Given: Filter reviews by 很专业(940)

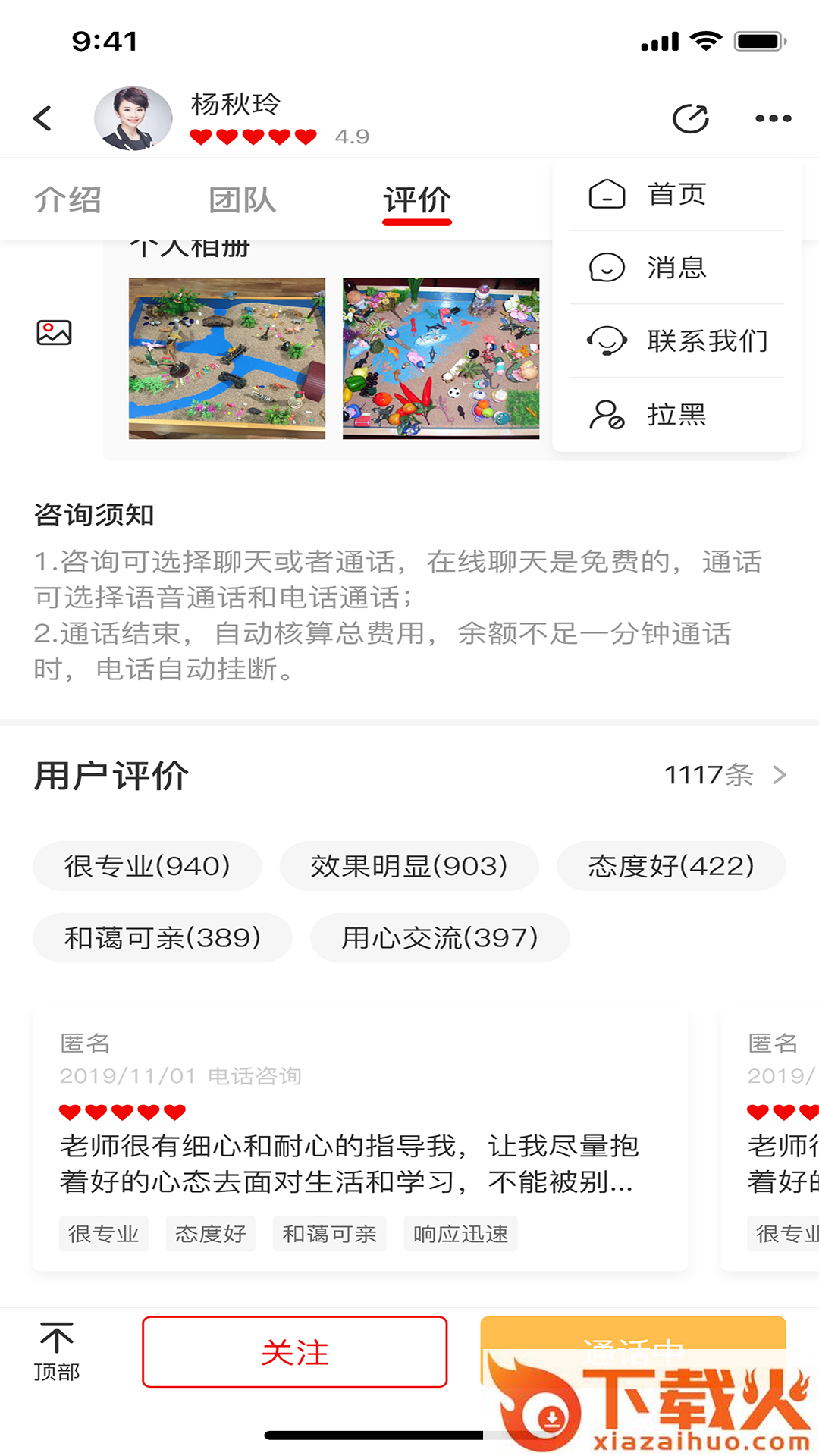Looking at the screenshot, I should (x=147, y=866).
